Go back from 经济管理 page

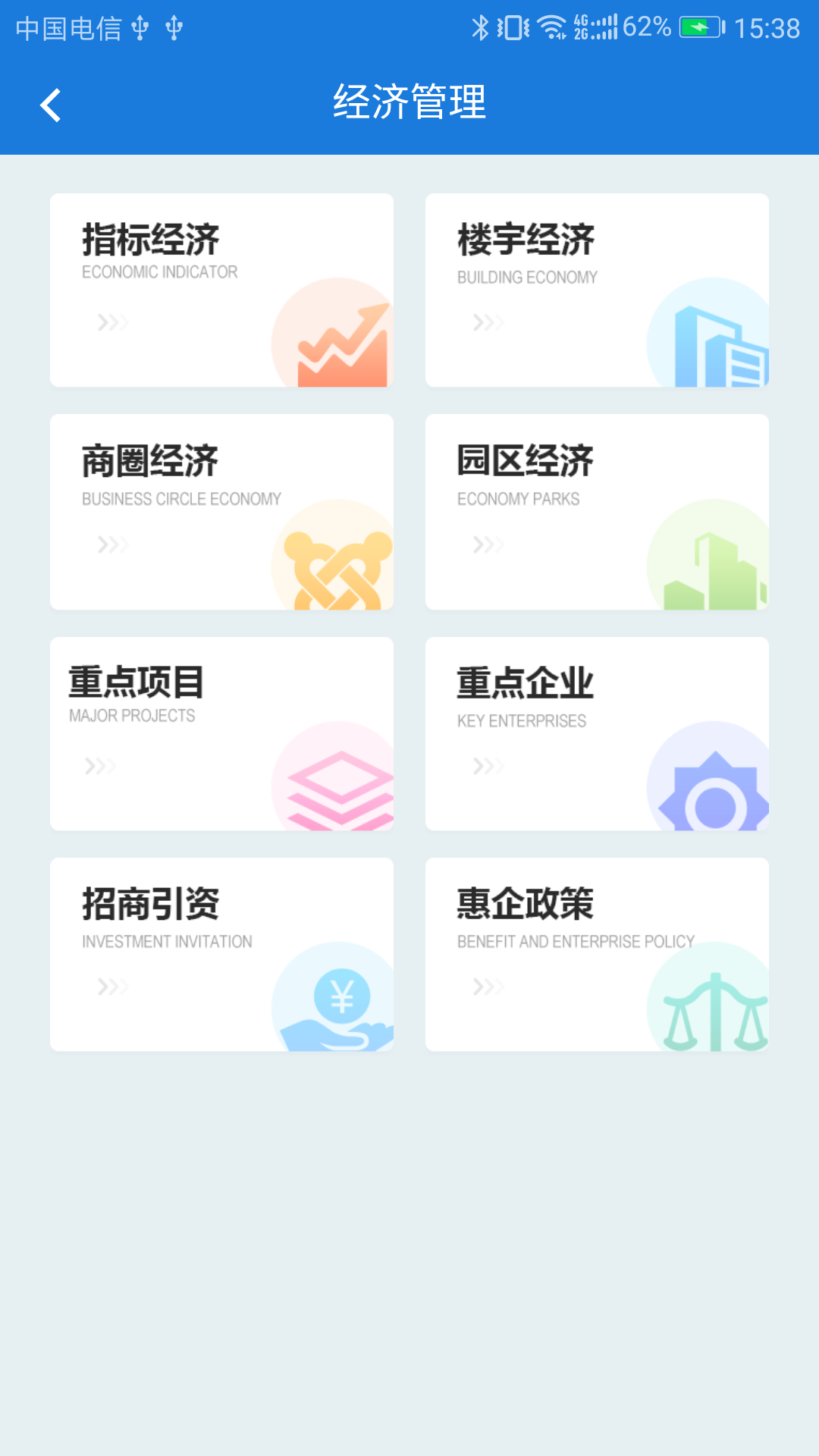click(50, 105)
